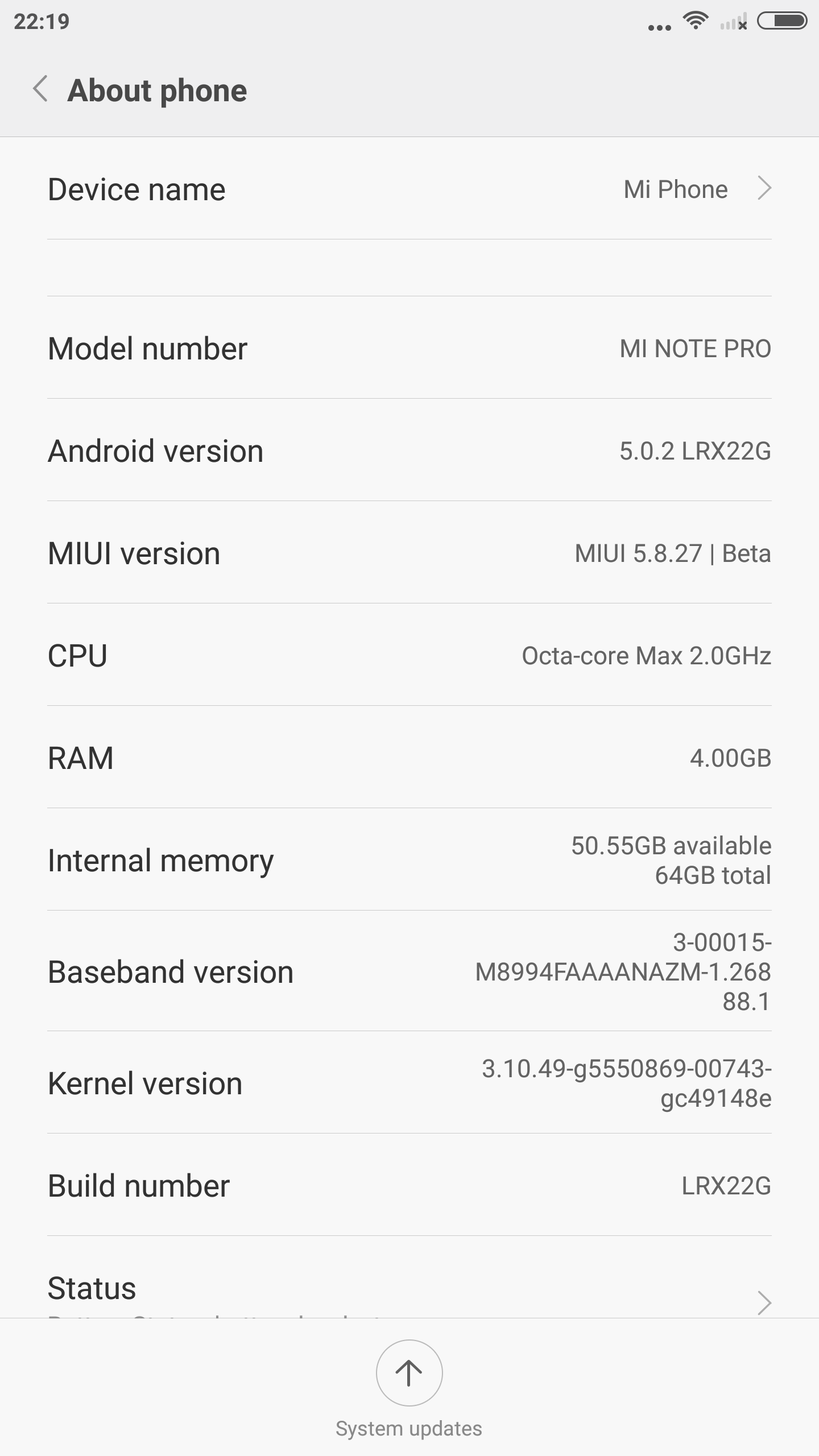The height and width of the screenshot is (1456, 819).
Task: Tap the Android version row
Action: [x=409, y=450]
